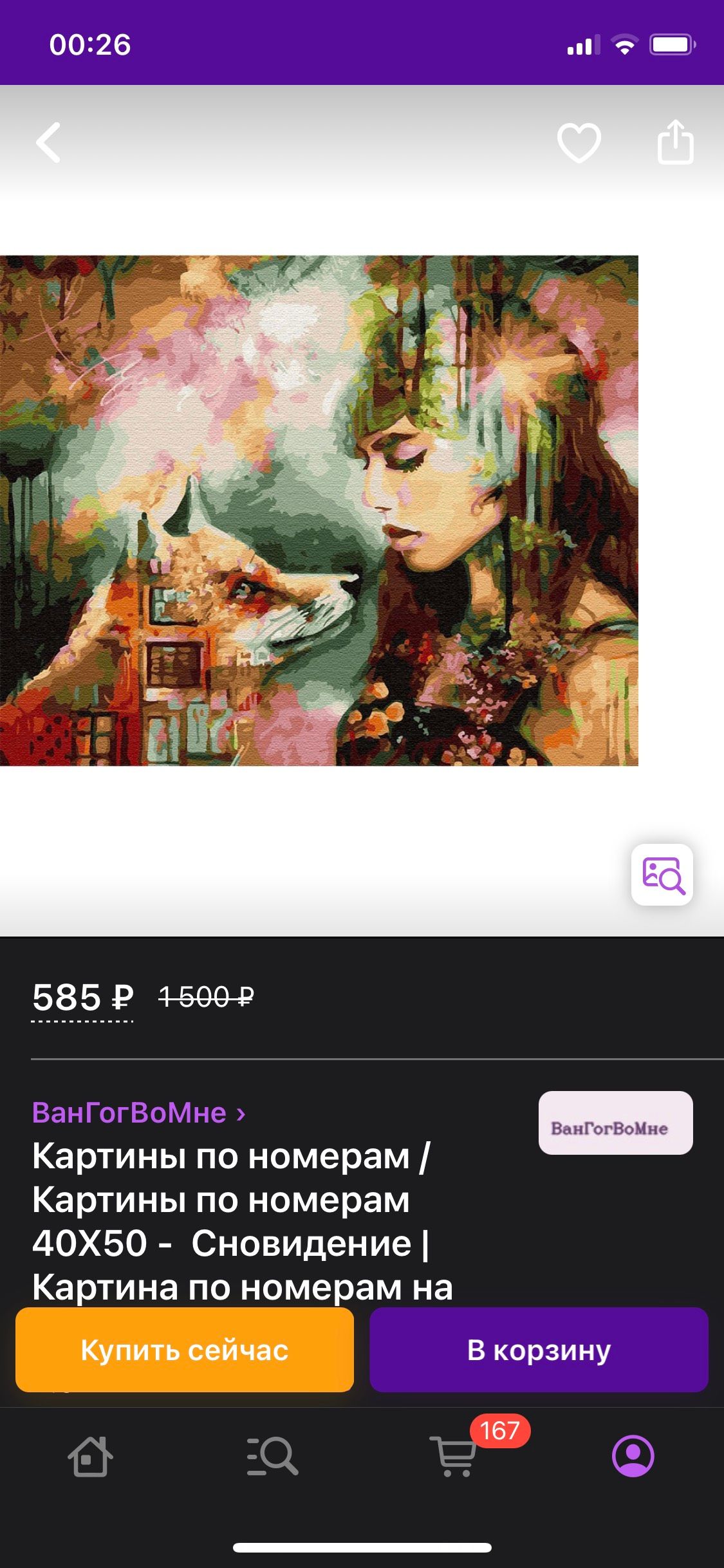Screen dimensions: 724x1568
Task: Open the catalog search tab
Action: (272, 1456)
